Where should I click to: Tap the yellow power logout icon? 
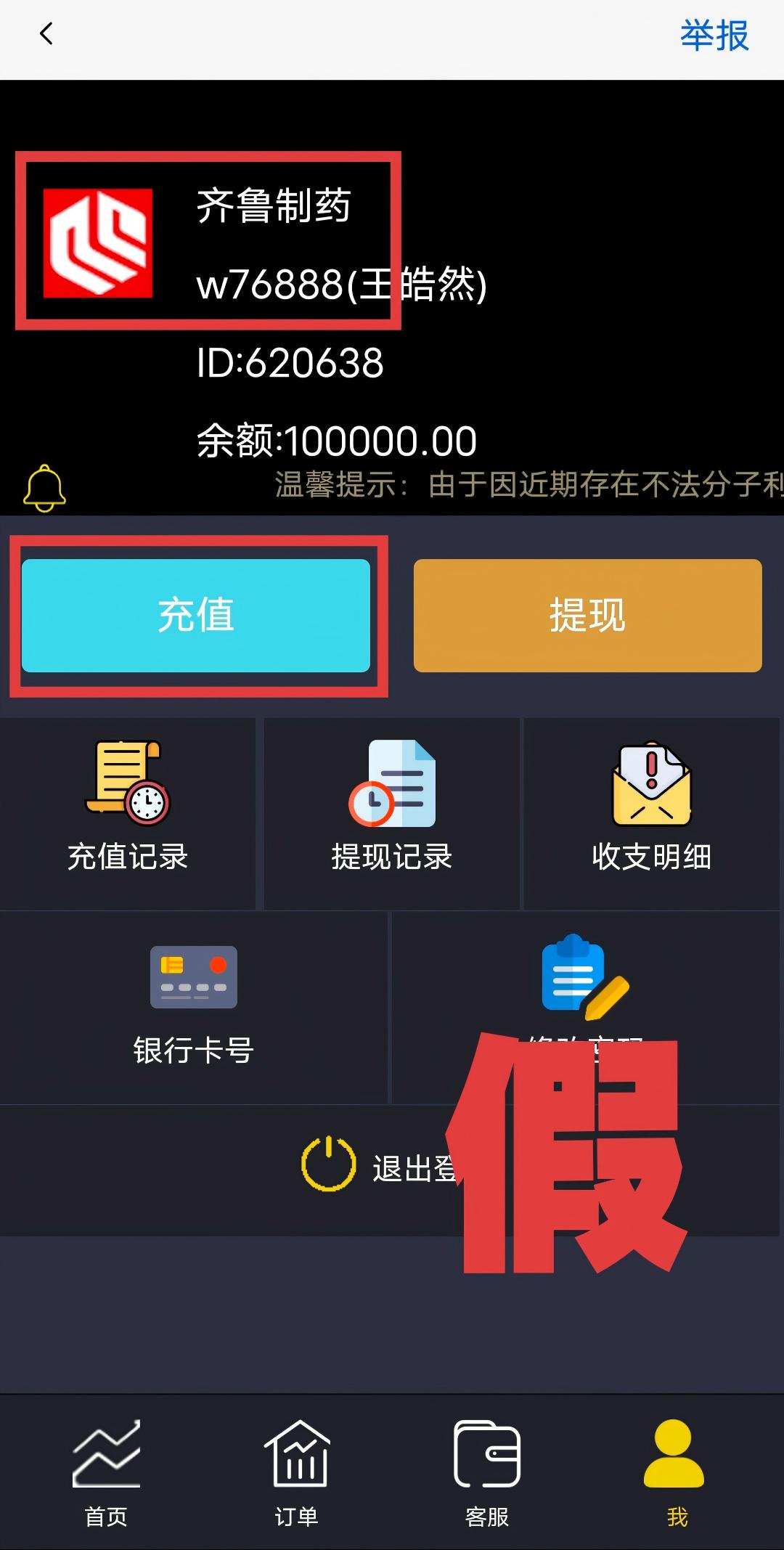click(327, 1162)
